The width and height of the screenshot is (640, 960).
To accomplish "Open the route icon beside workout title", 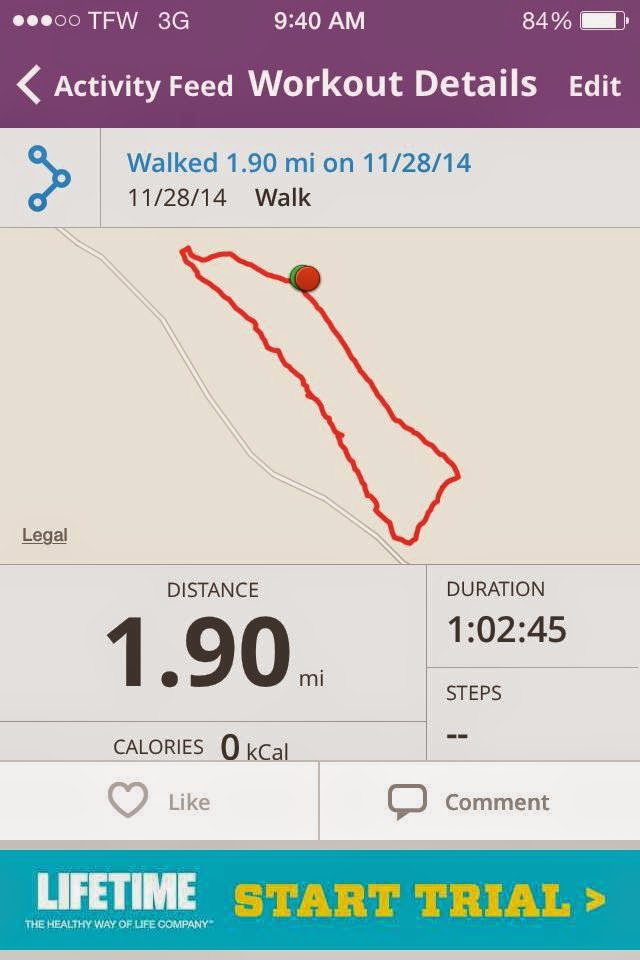I will pyautogui.click(x=49, y=178).
